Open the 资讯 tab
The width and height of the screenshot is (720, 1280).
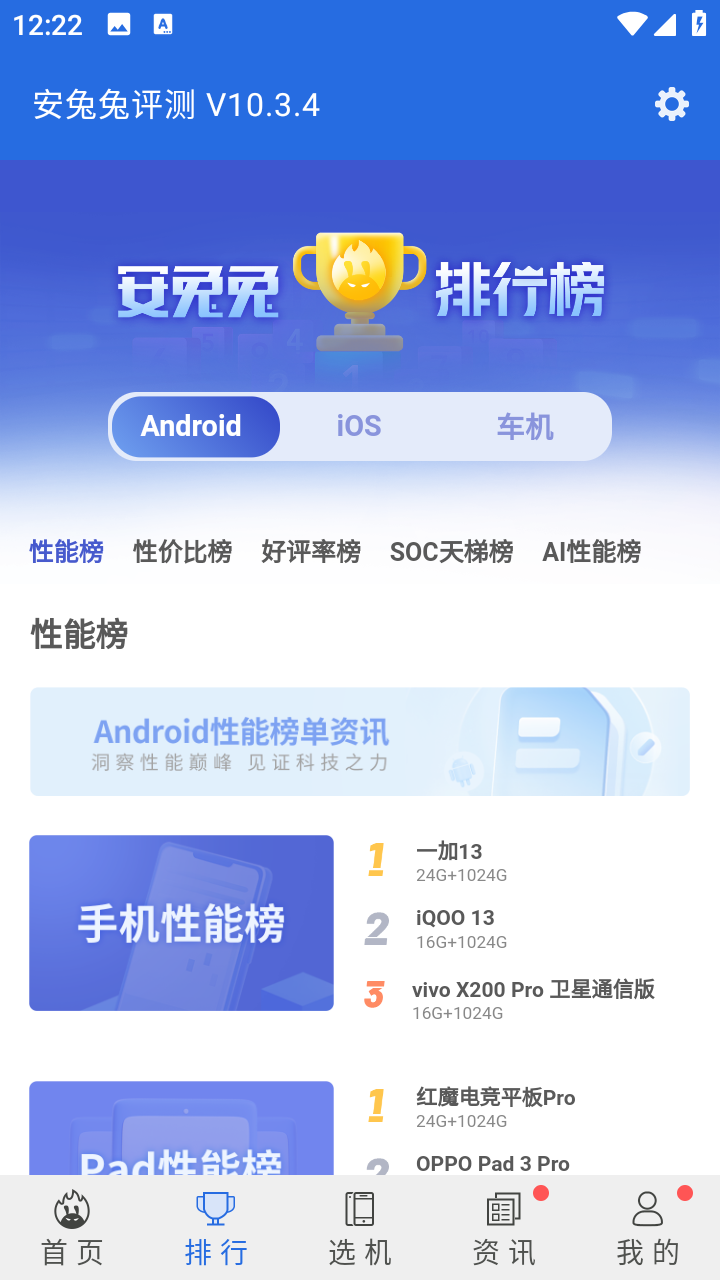pyautogui.click(x=504, y=1228)
